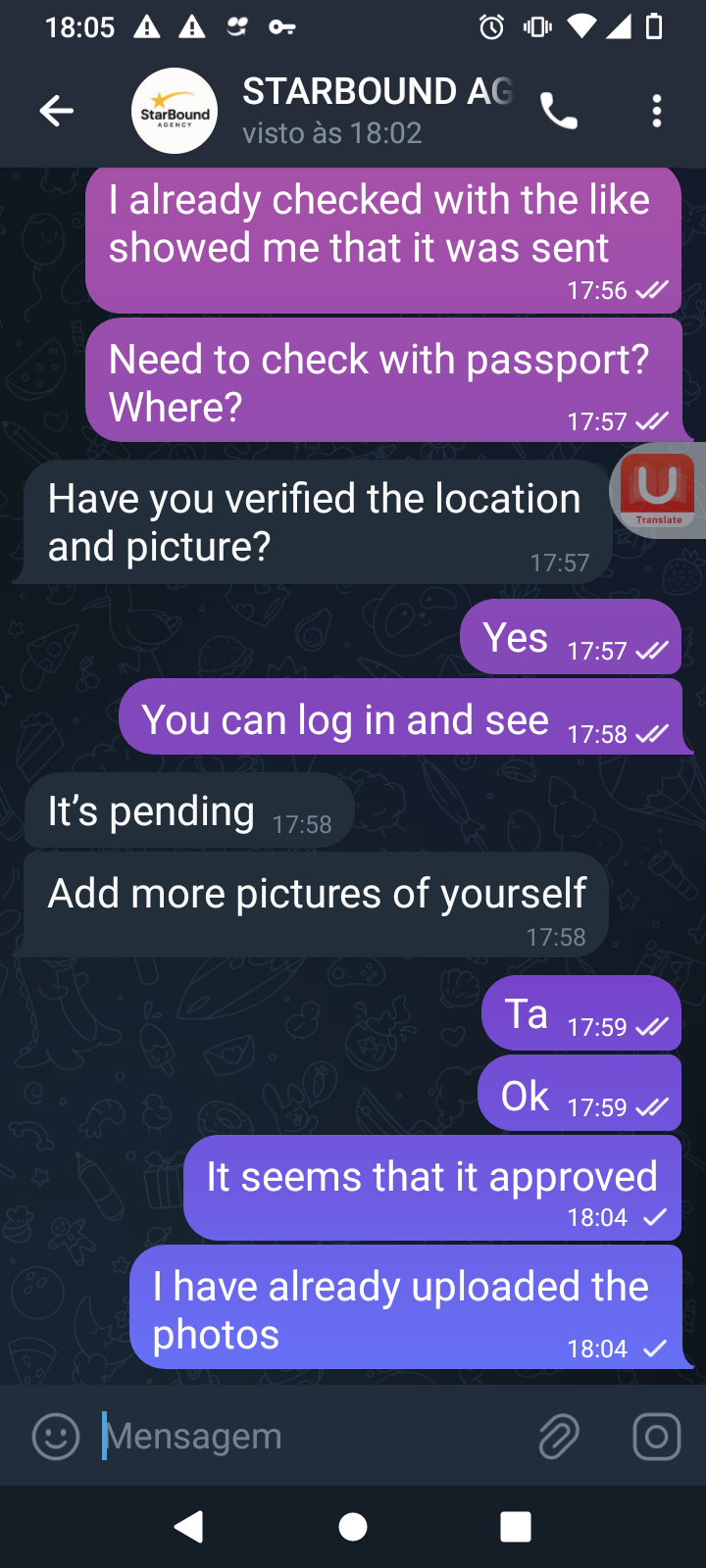
Task: Select the message "Add more pictures of yourself"
Action: tap(316, 905)
